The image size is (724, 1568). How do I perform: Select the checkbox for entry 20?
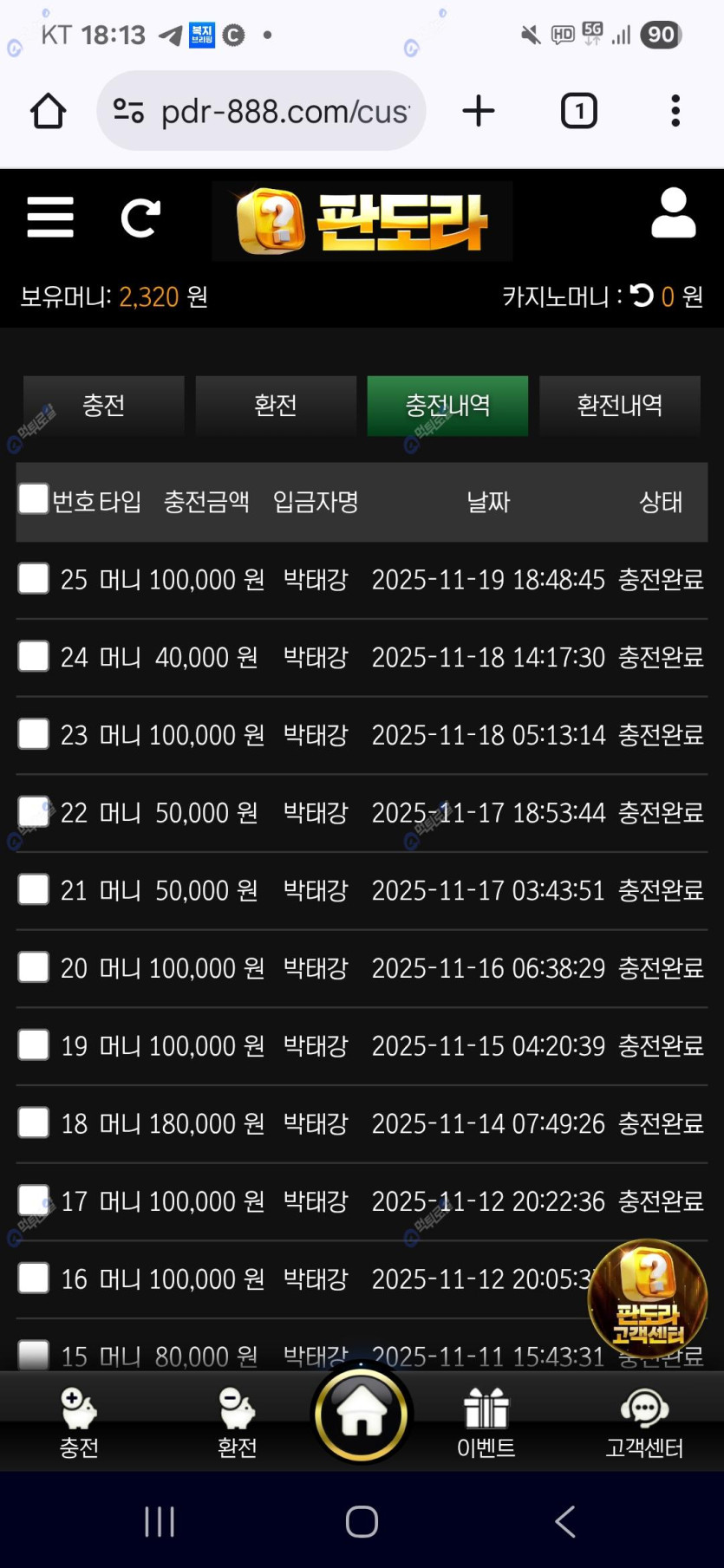[34, 966]
